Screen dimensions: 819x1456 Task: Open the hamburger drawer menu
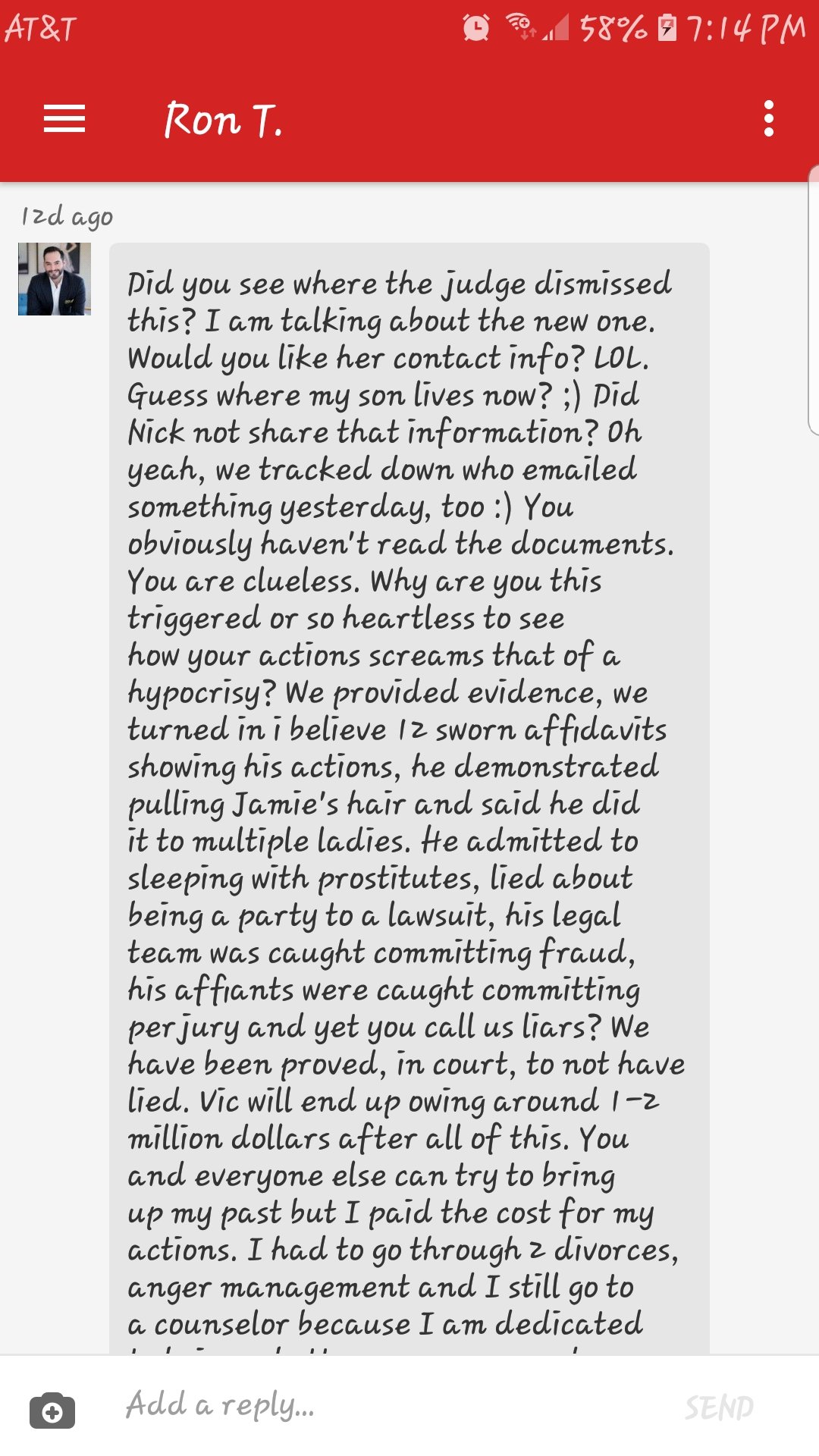[x=64, y=119]
